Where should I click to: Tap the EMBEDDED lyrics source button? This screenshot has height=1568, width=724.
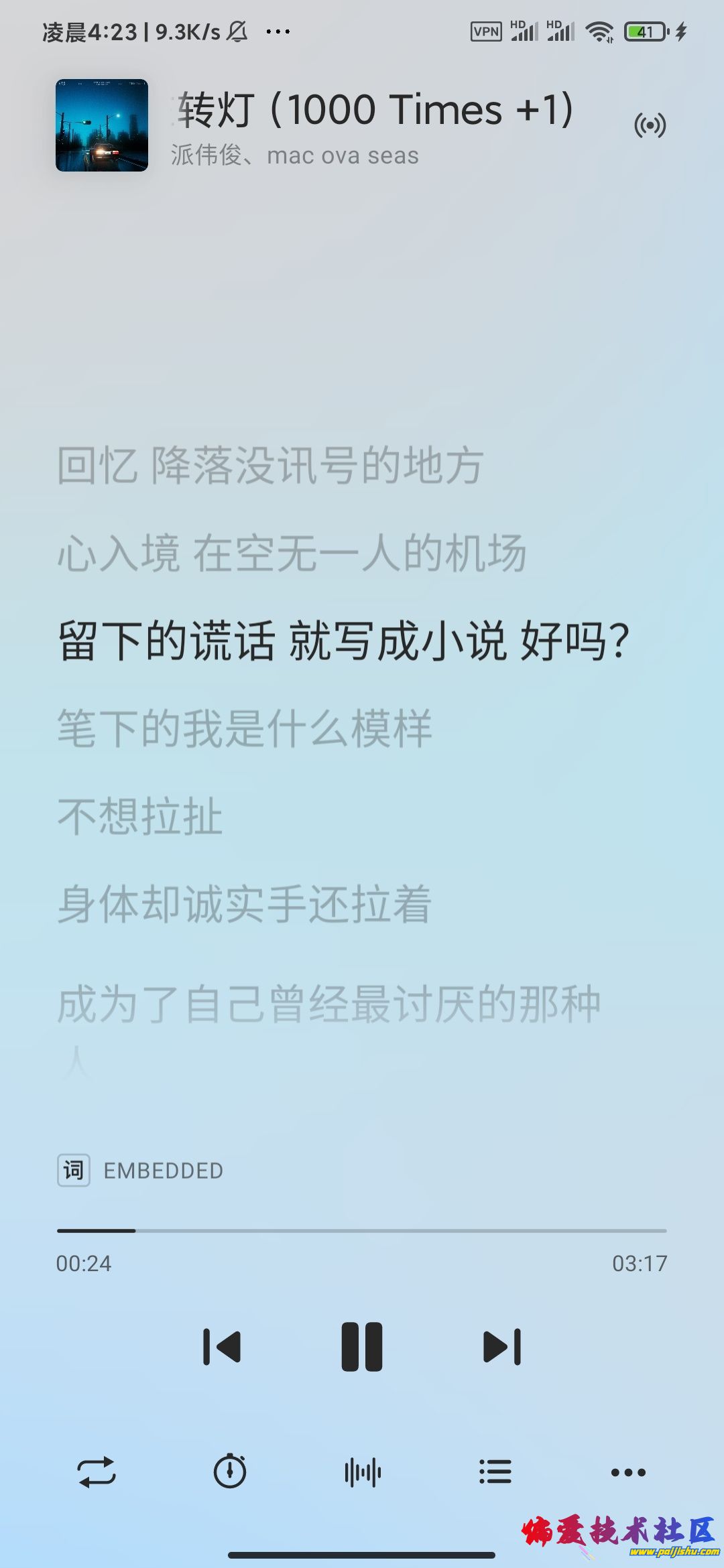point(141,1171)
